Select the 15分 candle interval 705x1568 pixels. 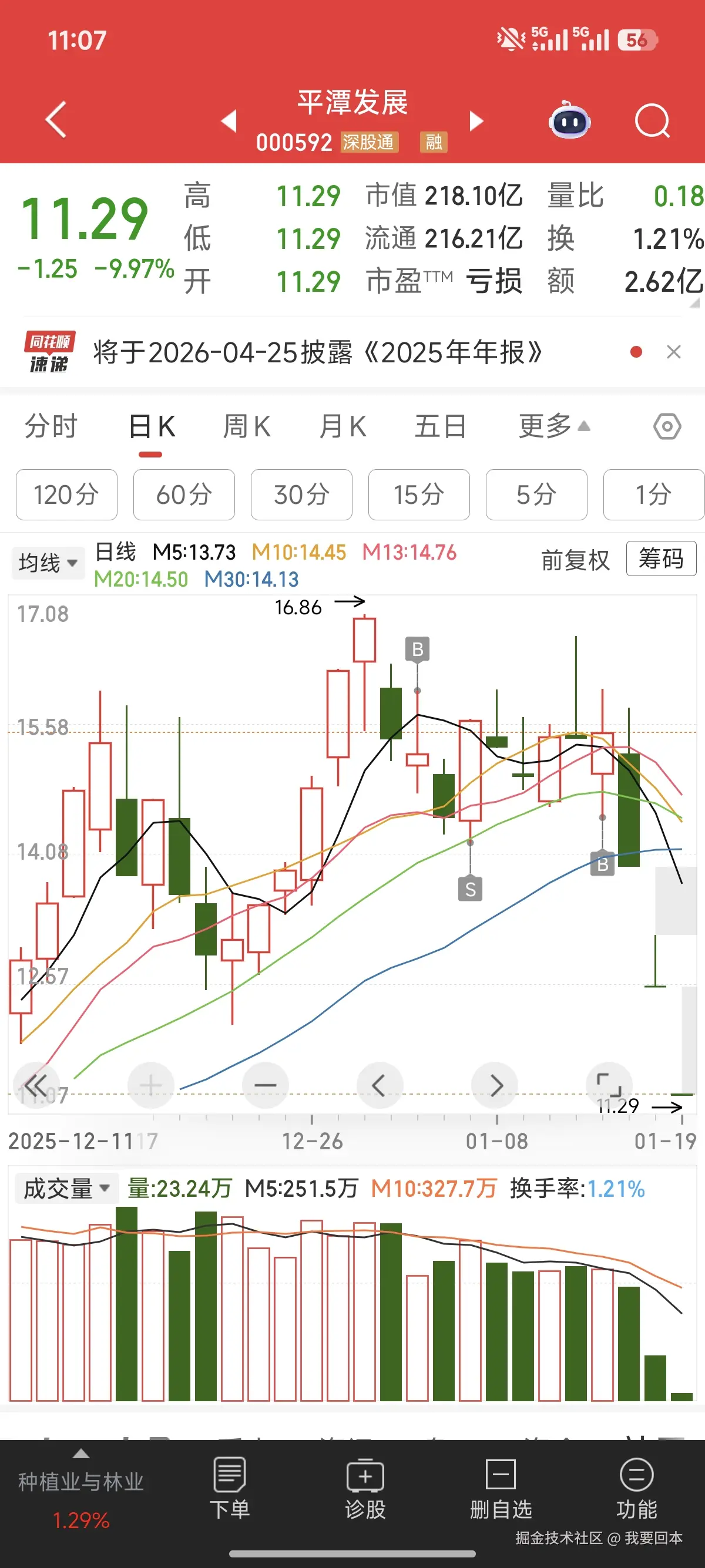(419, 495)
